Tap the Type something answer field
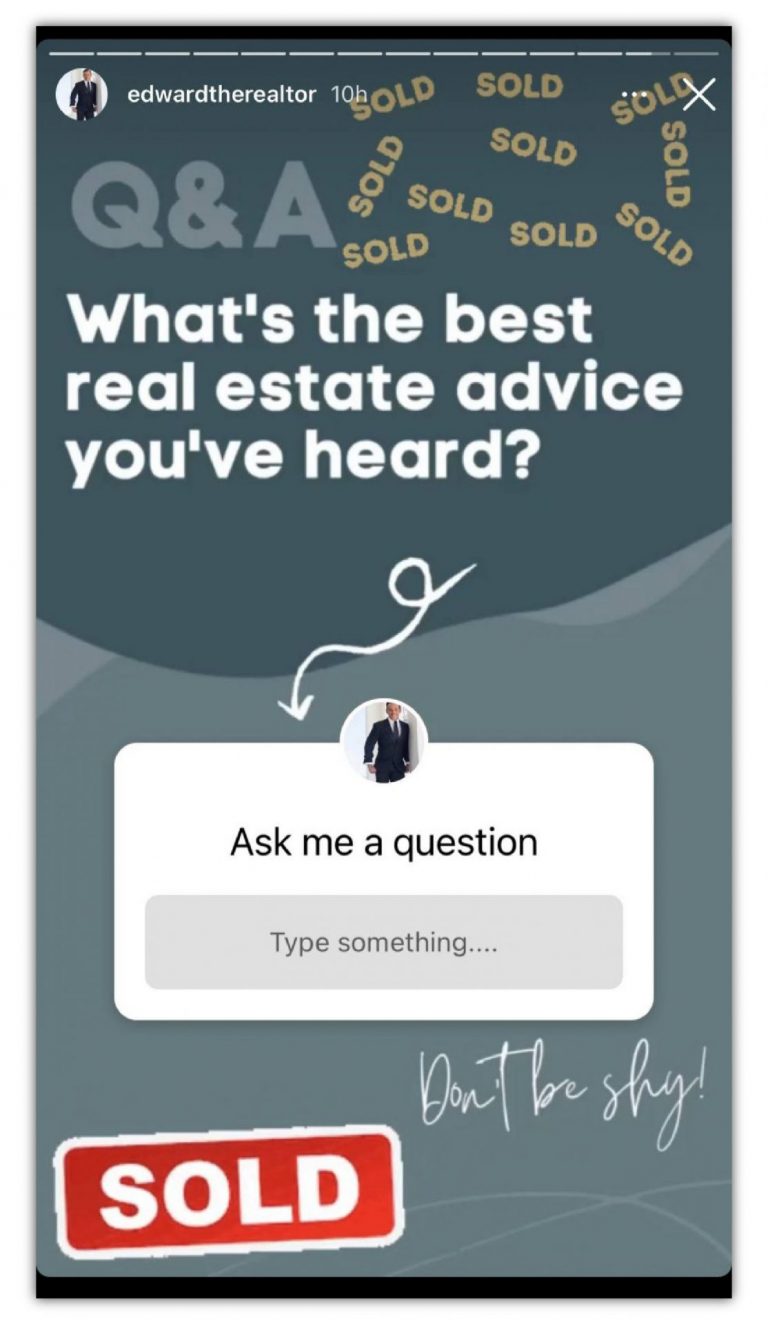 click(384, 942)
